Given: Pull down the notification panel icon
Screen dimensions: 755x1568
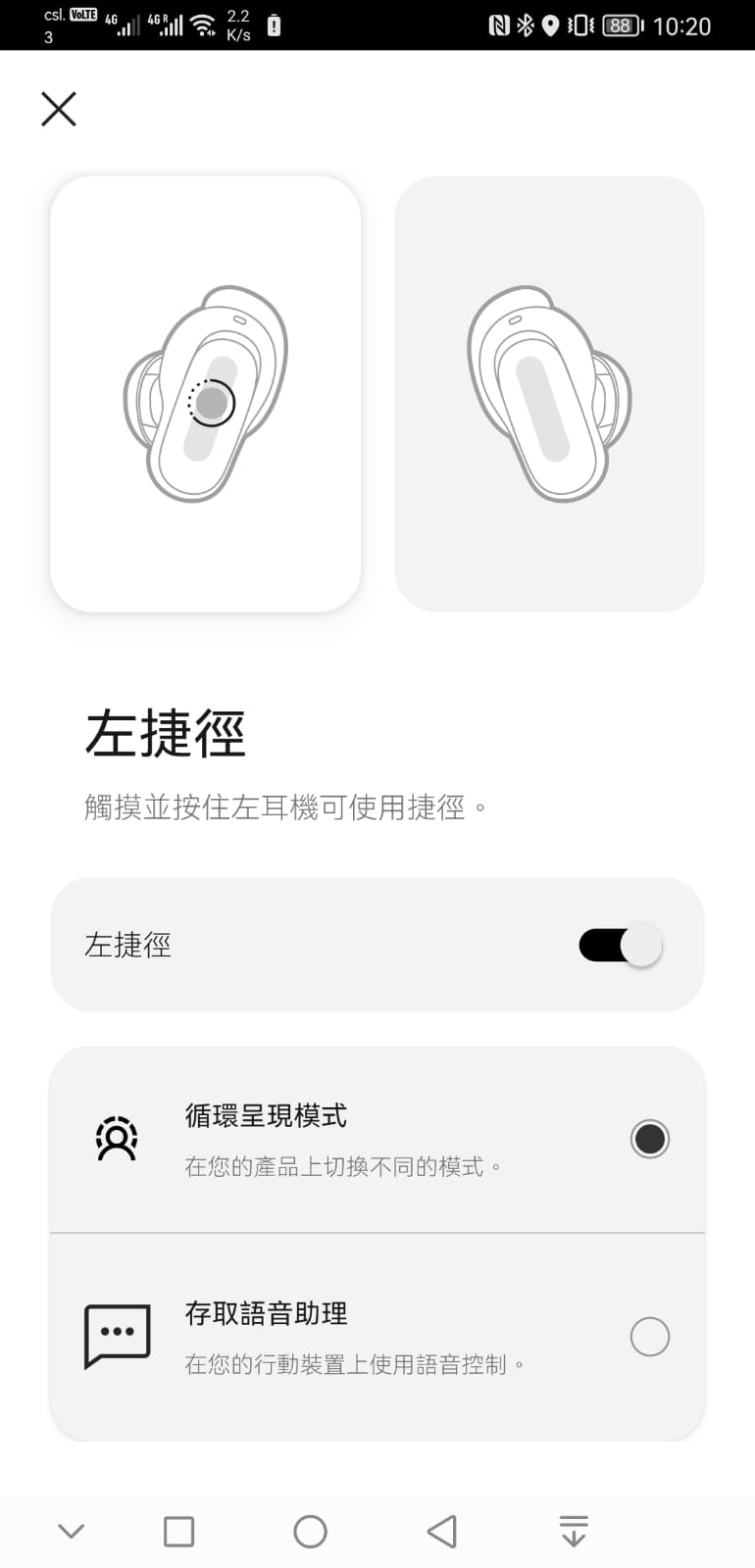Looking at the screenshot, I should click(574, 1531).
